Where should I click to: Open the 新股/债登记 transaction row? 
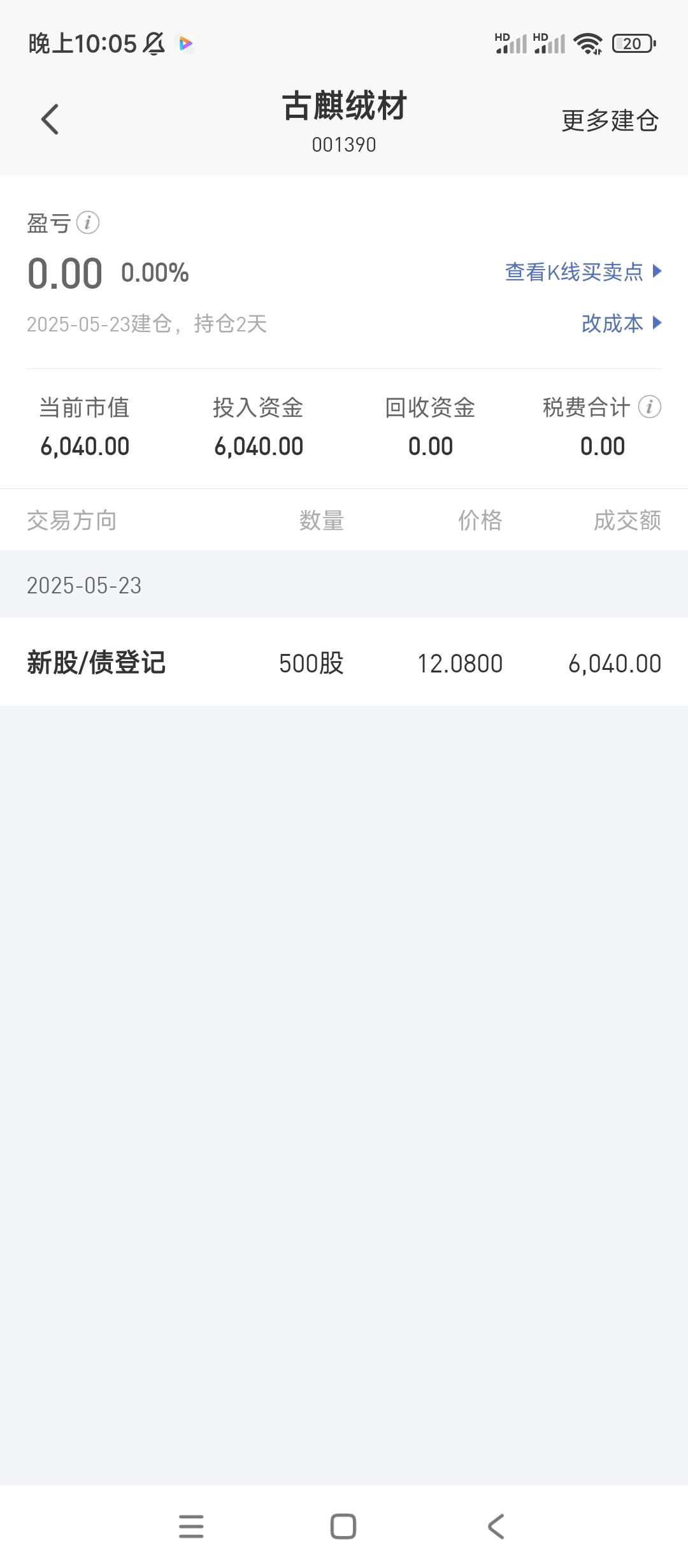[x=344, y=662]
